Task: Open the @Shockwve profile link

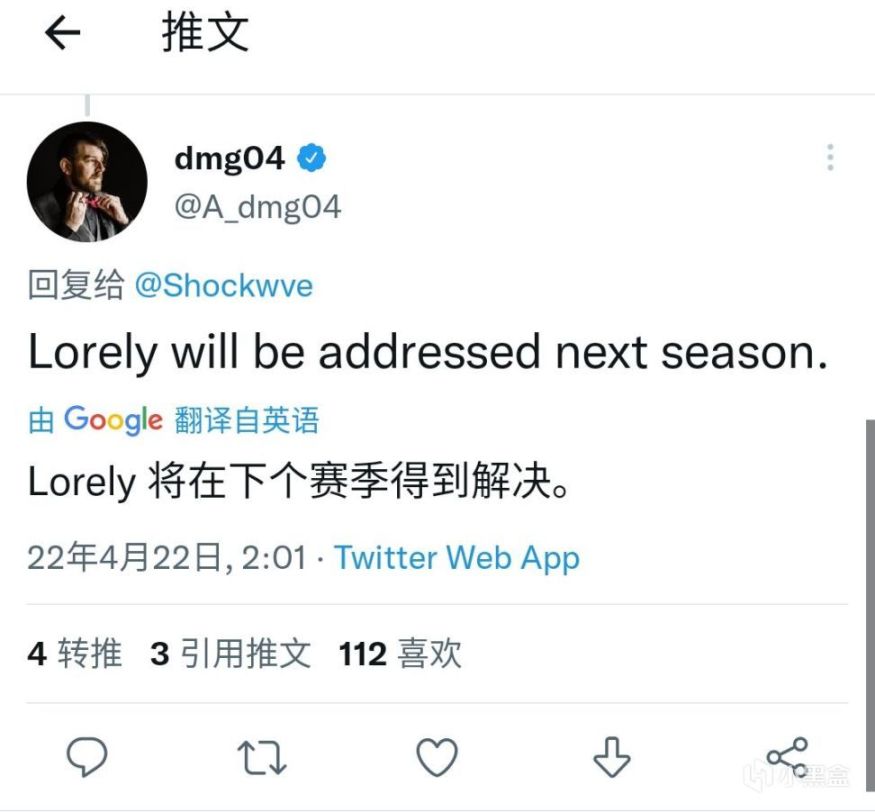Action: [223, 286]
